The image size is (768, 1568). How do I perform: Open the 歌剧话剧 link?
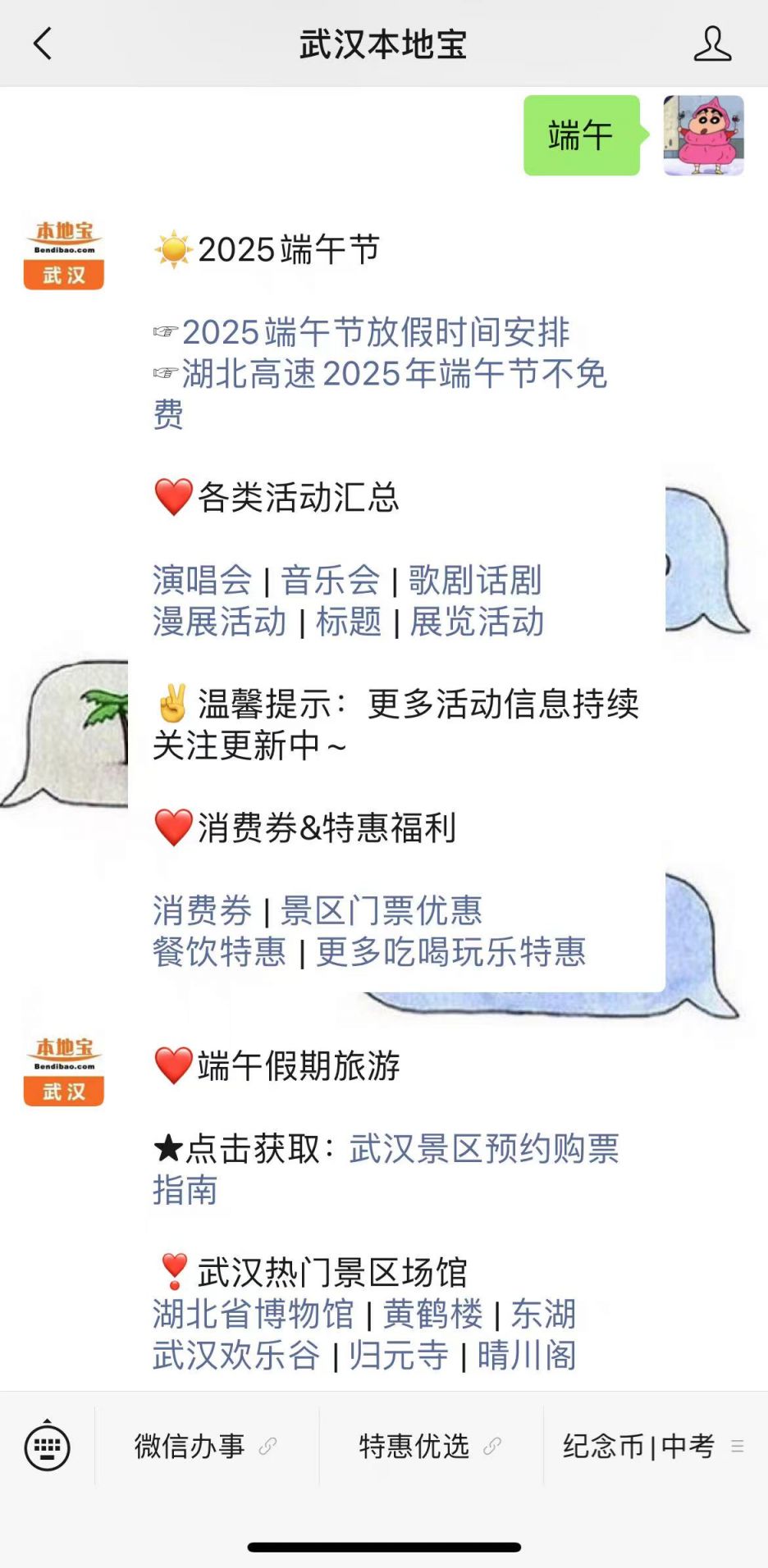475,580
